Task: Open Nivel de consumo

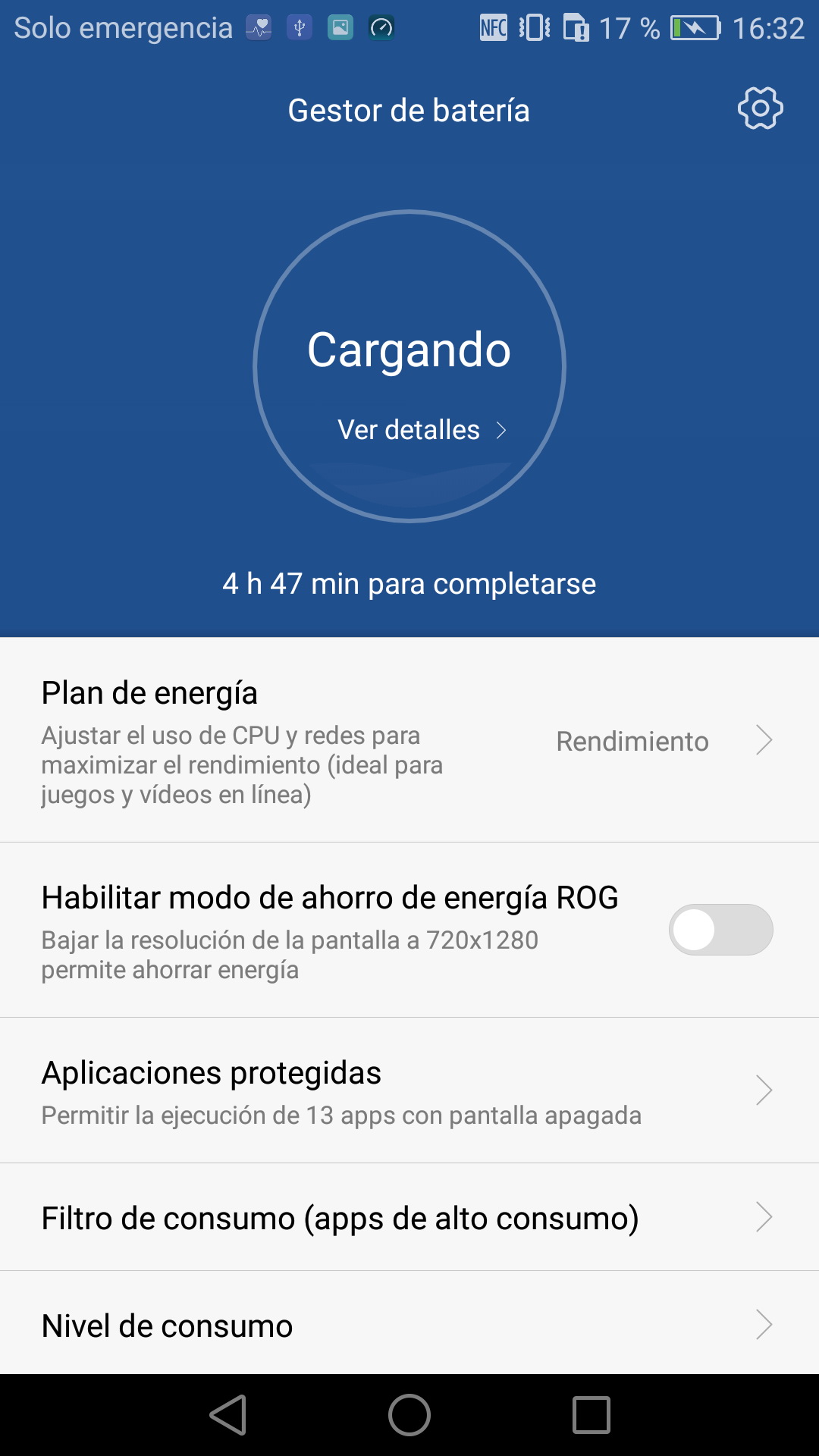Action: [x=409, y=1325]
